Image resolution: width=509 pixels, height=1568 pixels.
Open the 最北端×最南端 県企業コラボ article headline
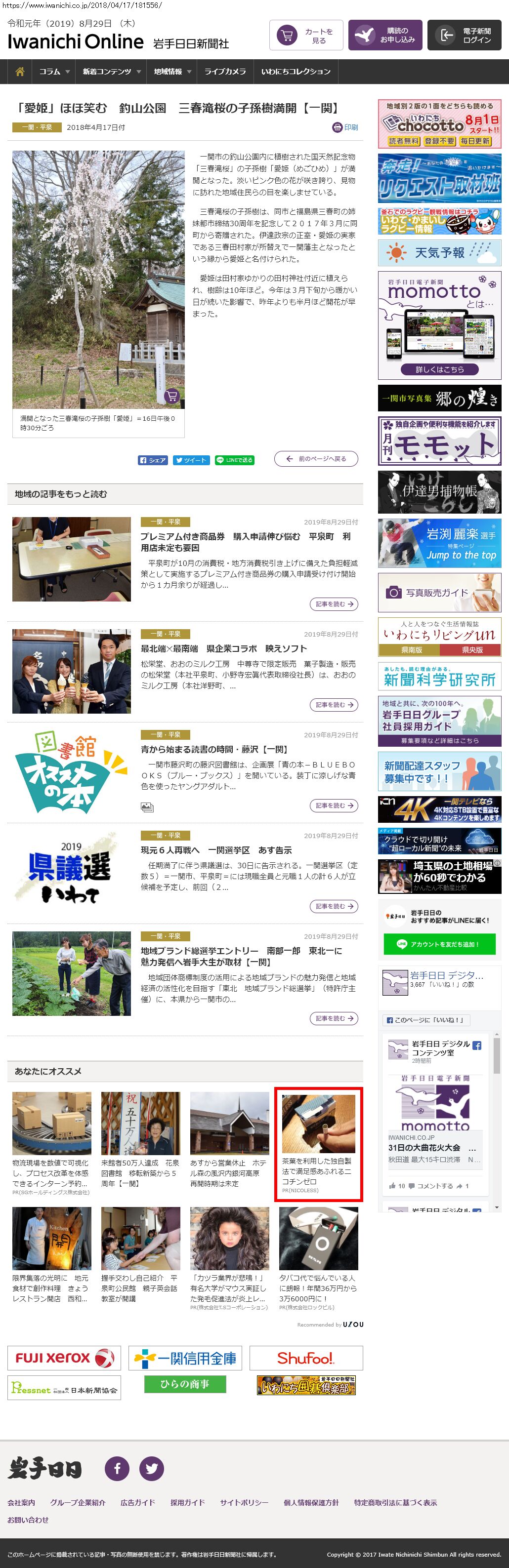pyautogui.click(x=223, y=649)
